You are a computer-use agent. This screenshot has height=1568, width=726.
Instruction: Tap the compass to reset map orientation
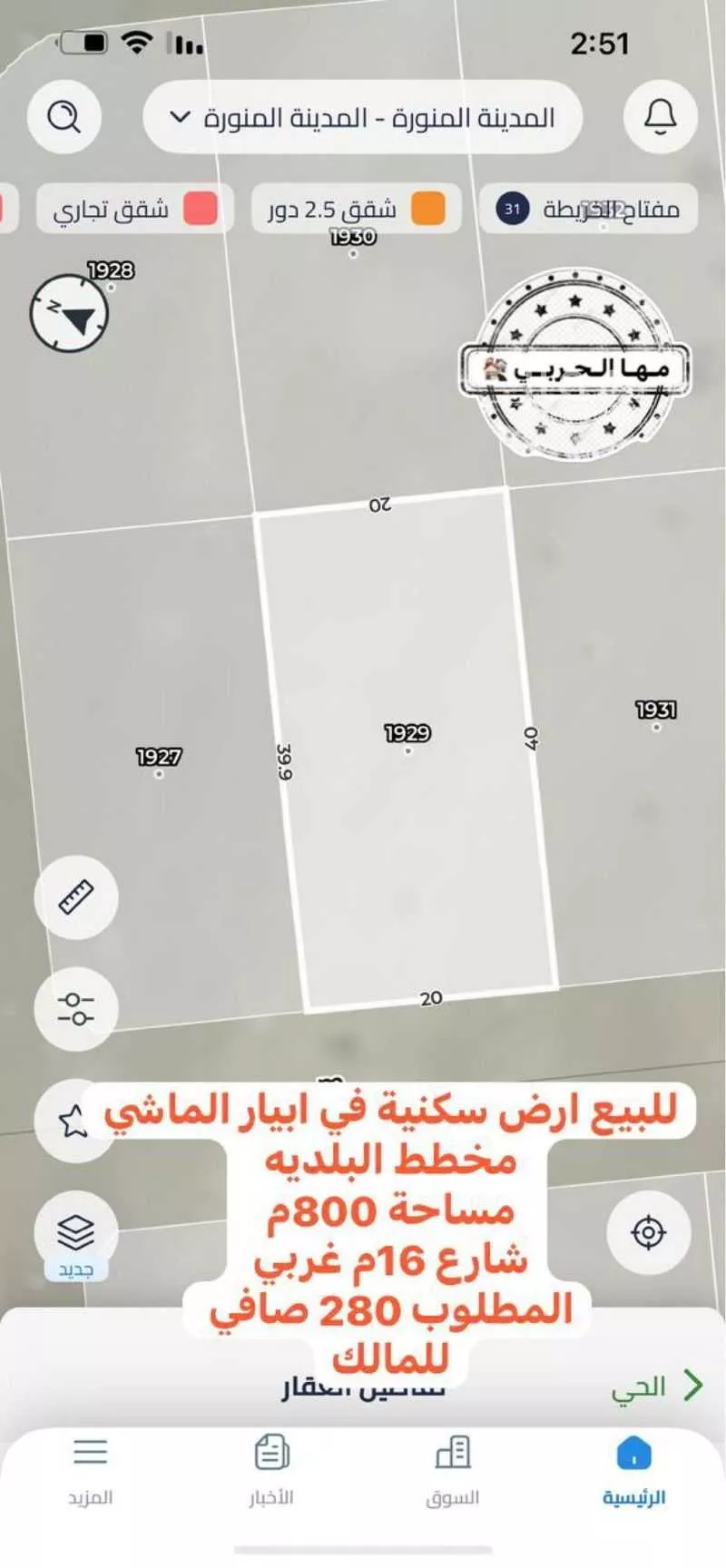coord(69,314)
